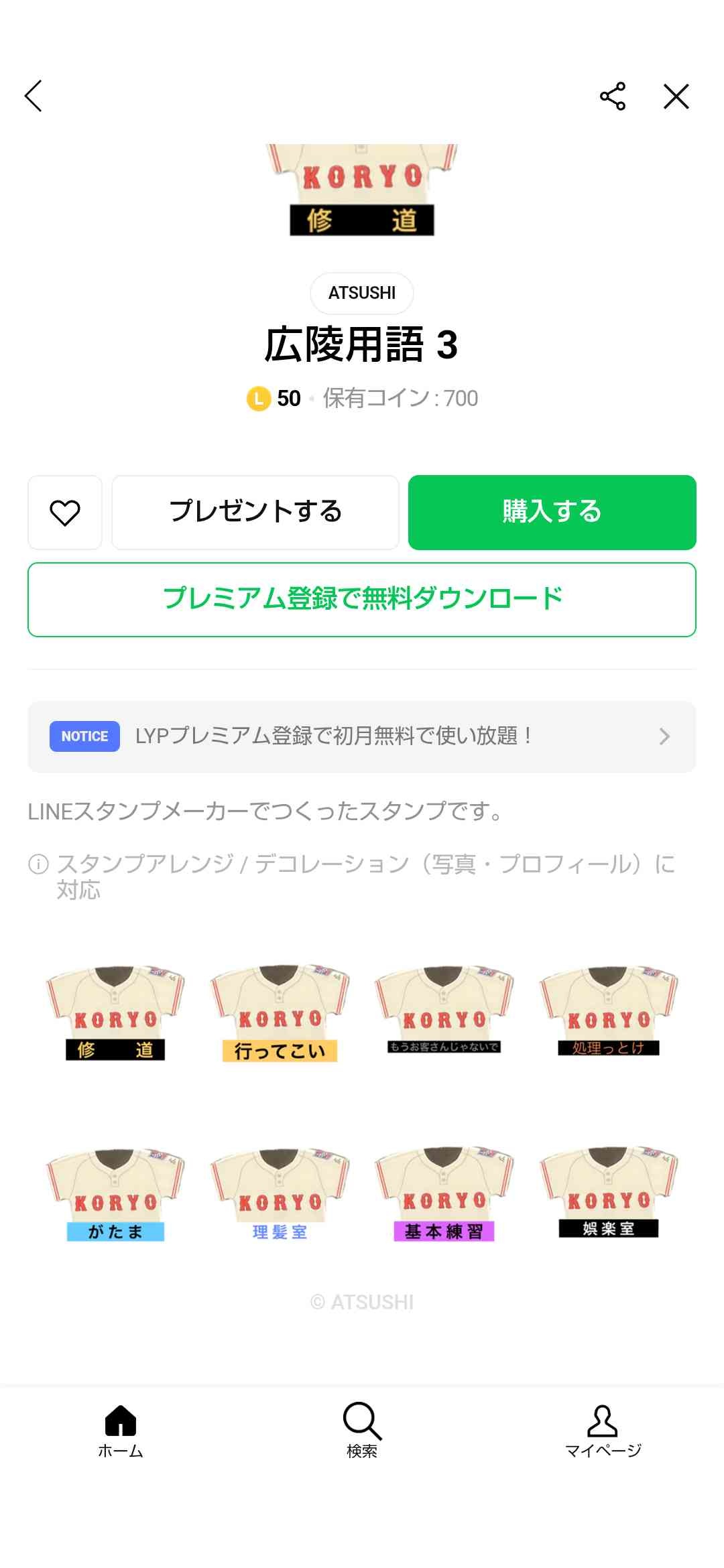The height and width of the screenshot is (1568, 724).
Task: Preview the もうお客さんじゃないで sticker
Action: coord(444,1012)
